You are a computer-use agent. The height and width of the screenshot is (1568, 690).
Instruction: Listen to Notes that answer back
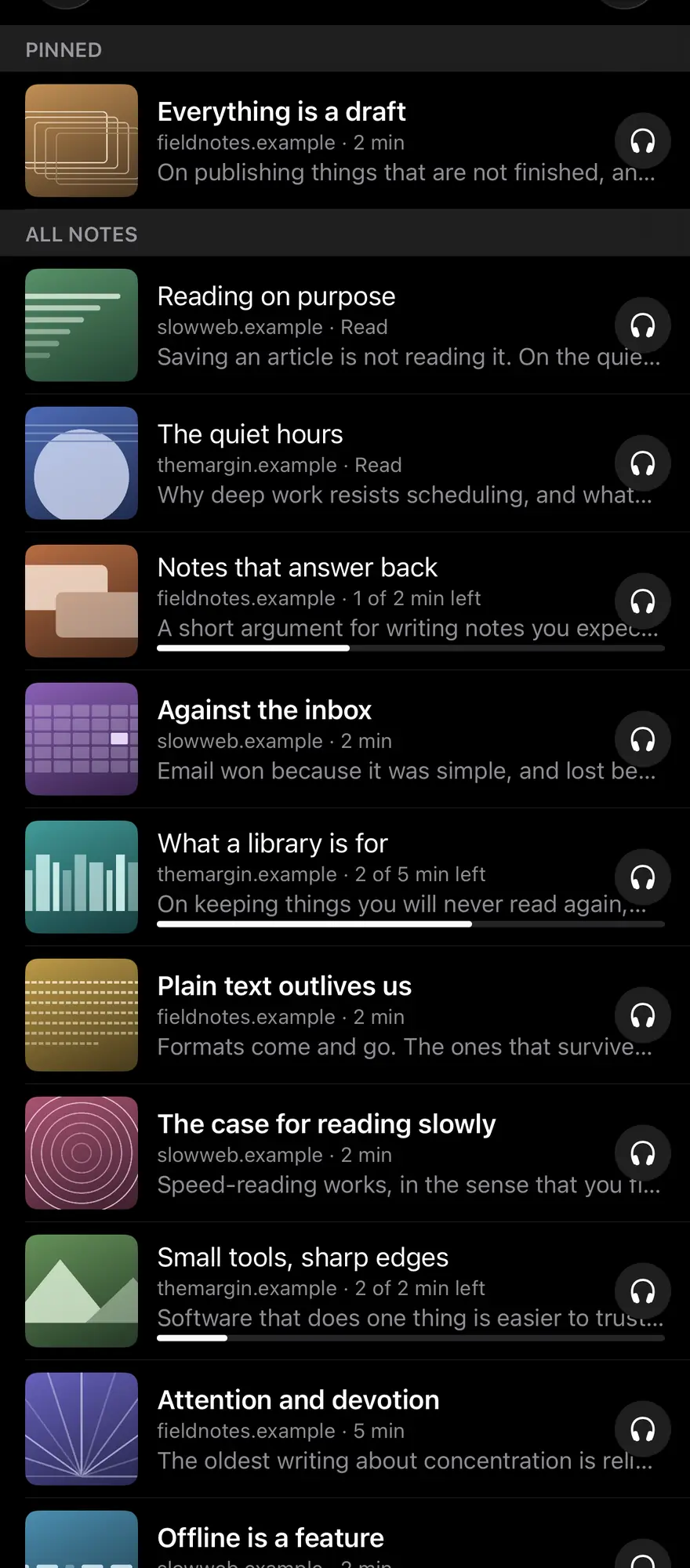point(643,601)
